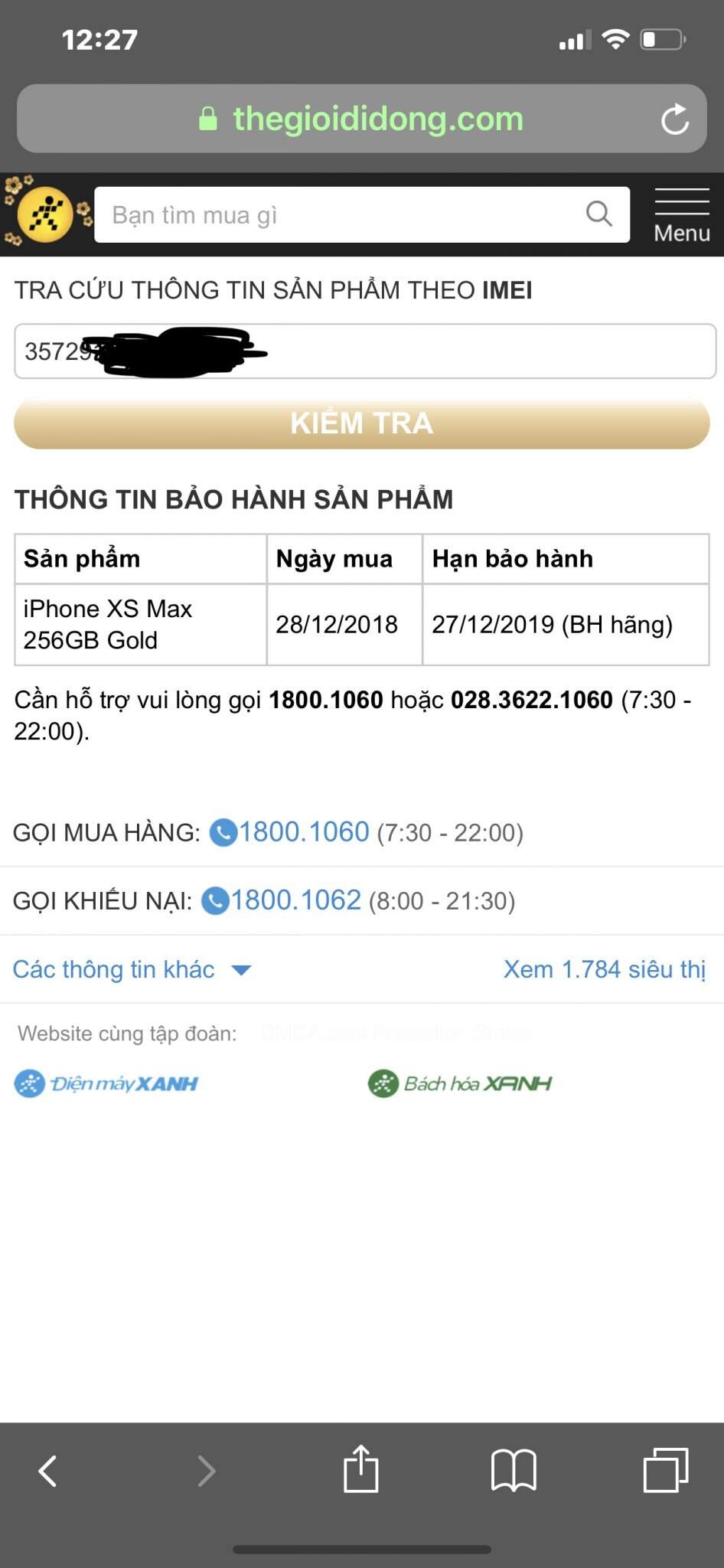View 'Xem 1.784 siêu thị' store list
The height and width of the screenshot is (1568, 724).
[604, 969]
